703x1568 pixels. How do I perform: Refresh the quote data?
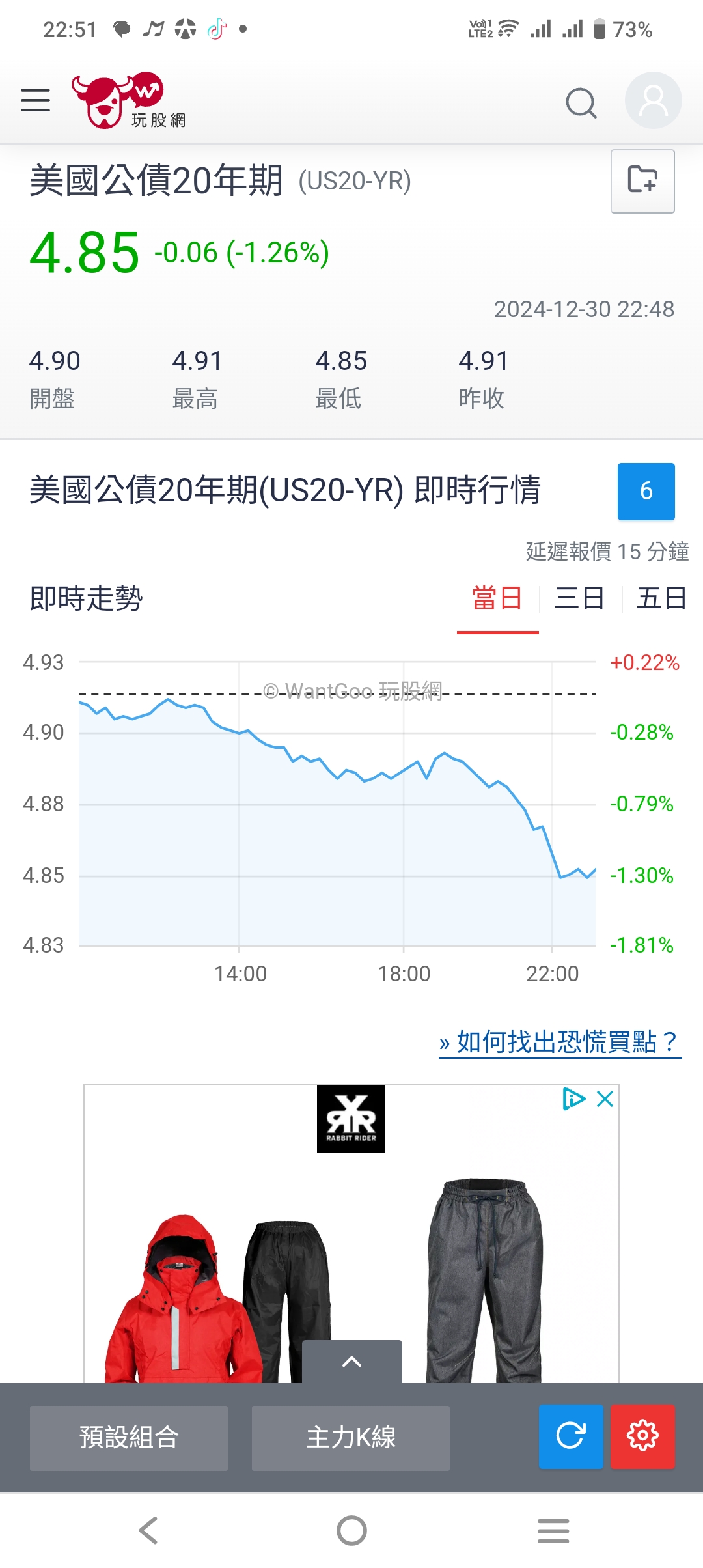[570, 1436]
